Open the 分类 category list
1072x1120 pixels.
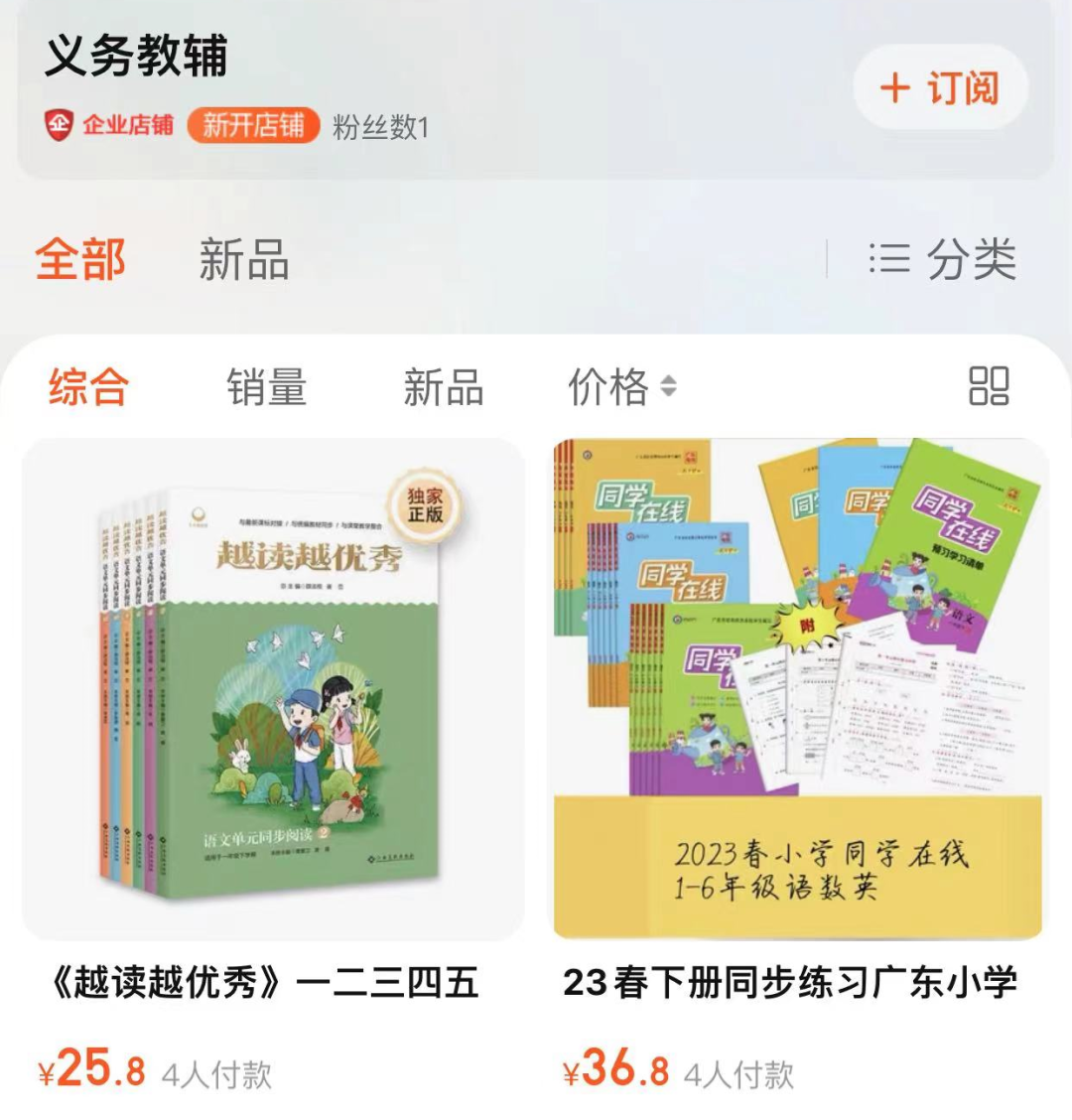point(943,260)
